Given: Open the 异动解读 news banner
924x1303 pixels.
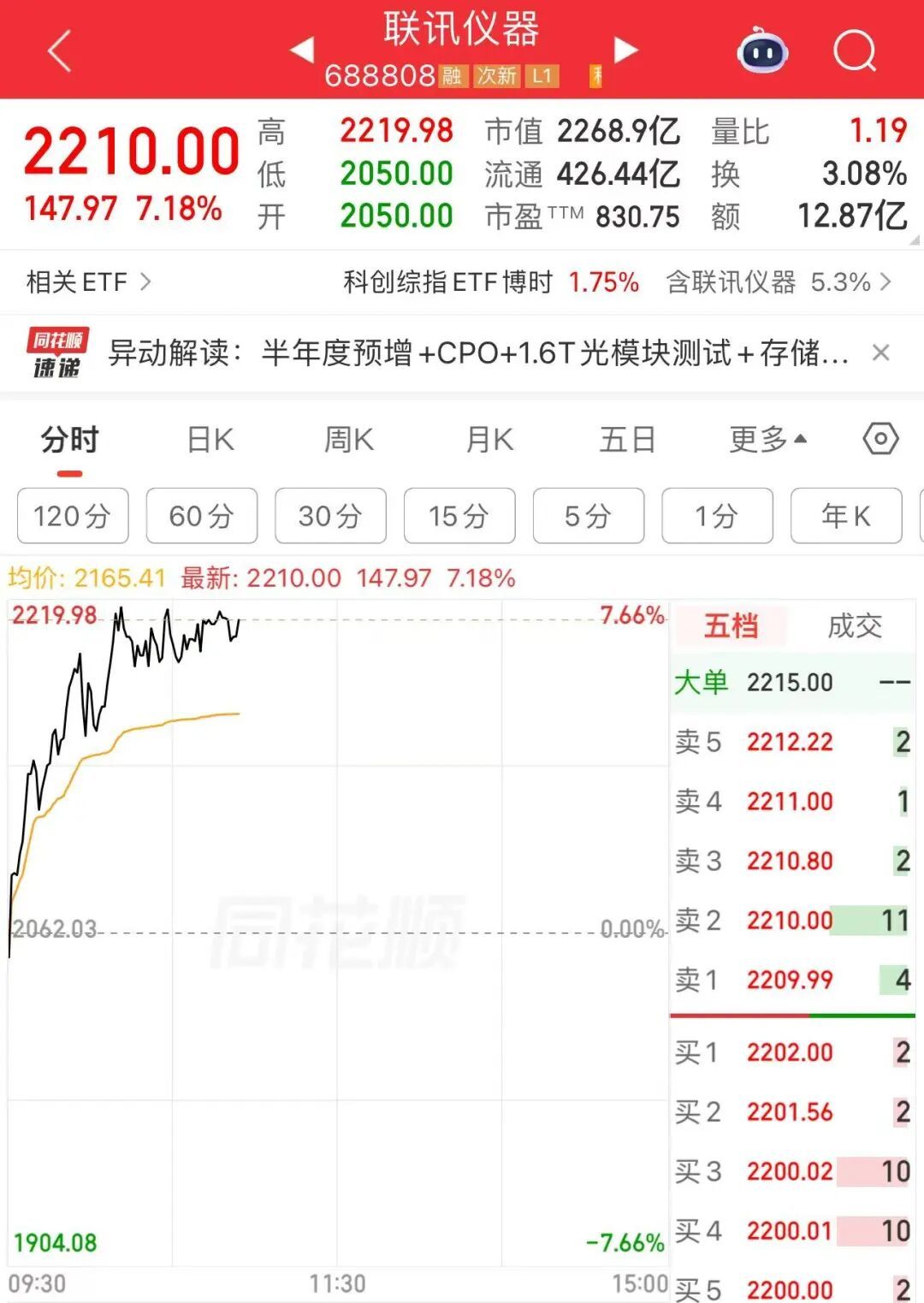Looking at the screenshot, I should click(478, 352).
